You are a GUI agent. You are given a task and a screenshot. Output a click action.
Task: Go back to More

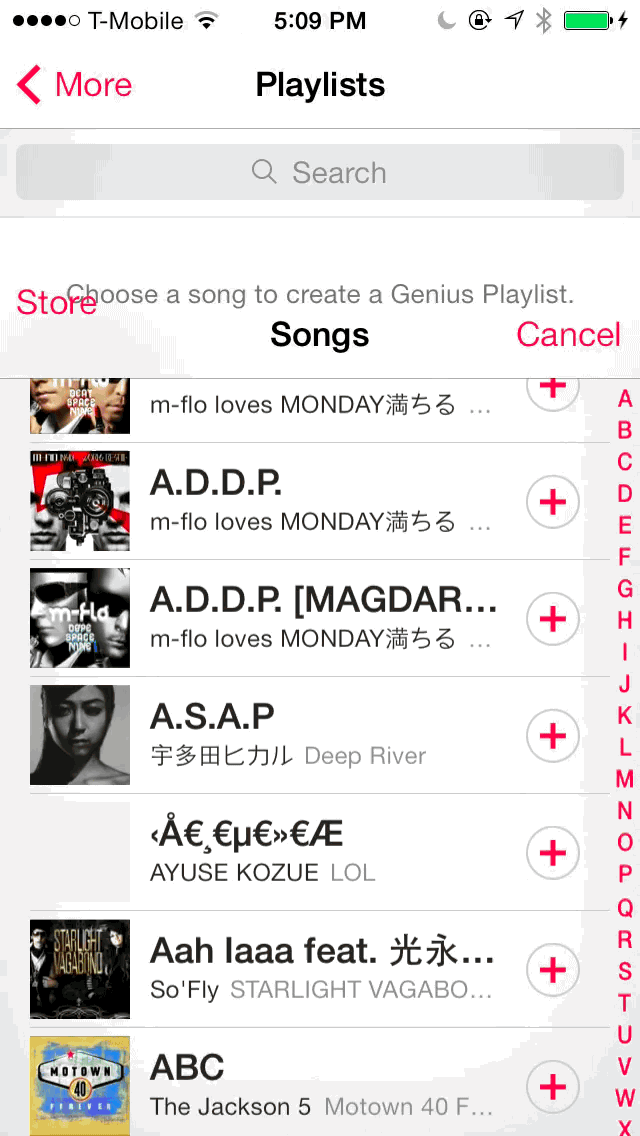click(75, 85)
